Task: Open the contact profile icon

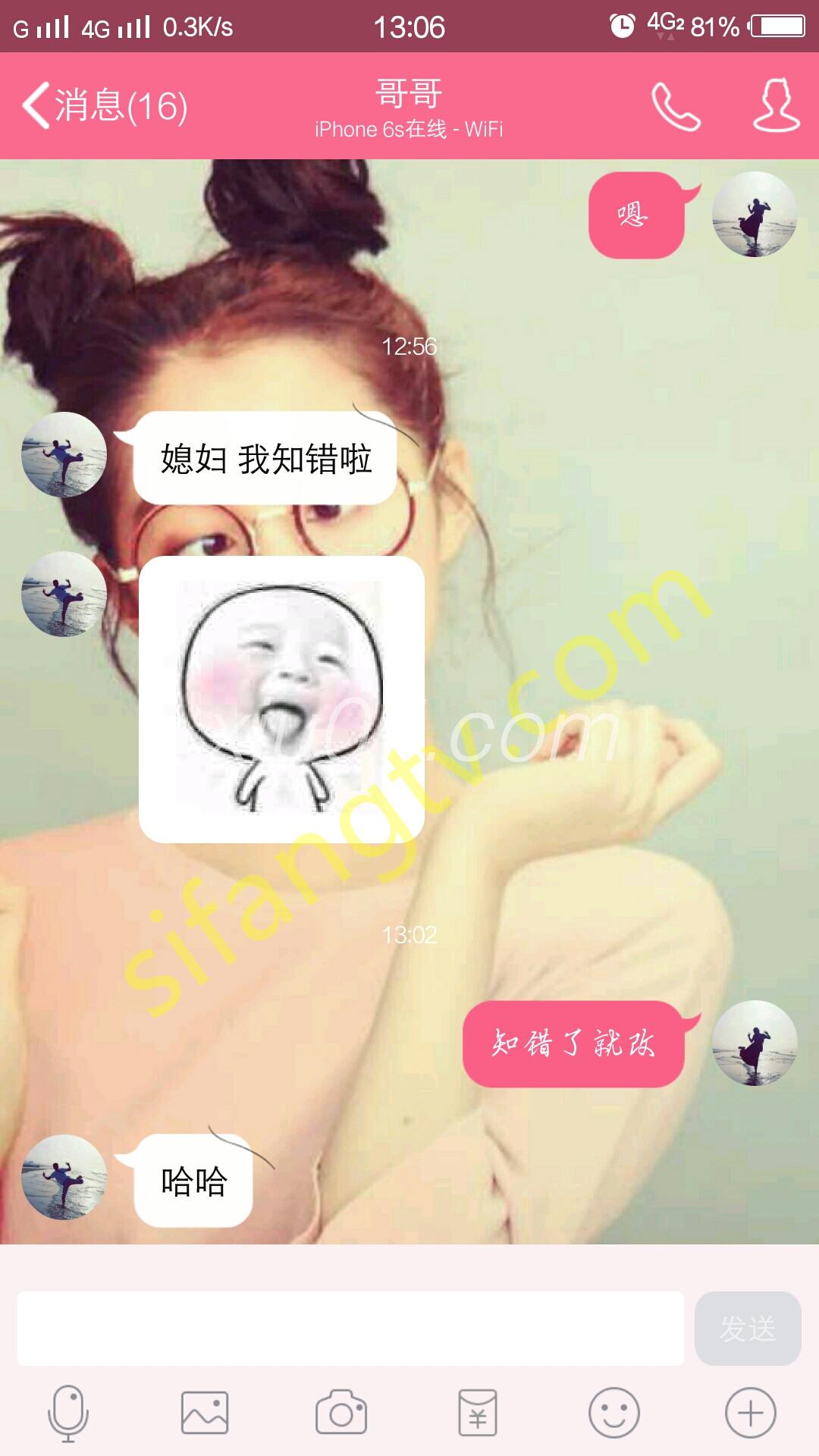Action: point(776,105)
